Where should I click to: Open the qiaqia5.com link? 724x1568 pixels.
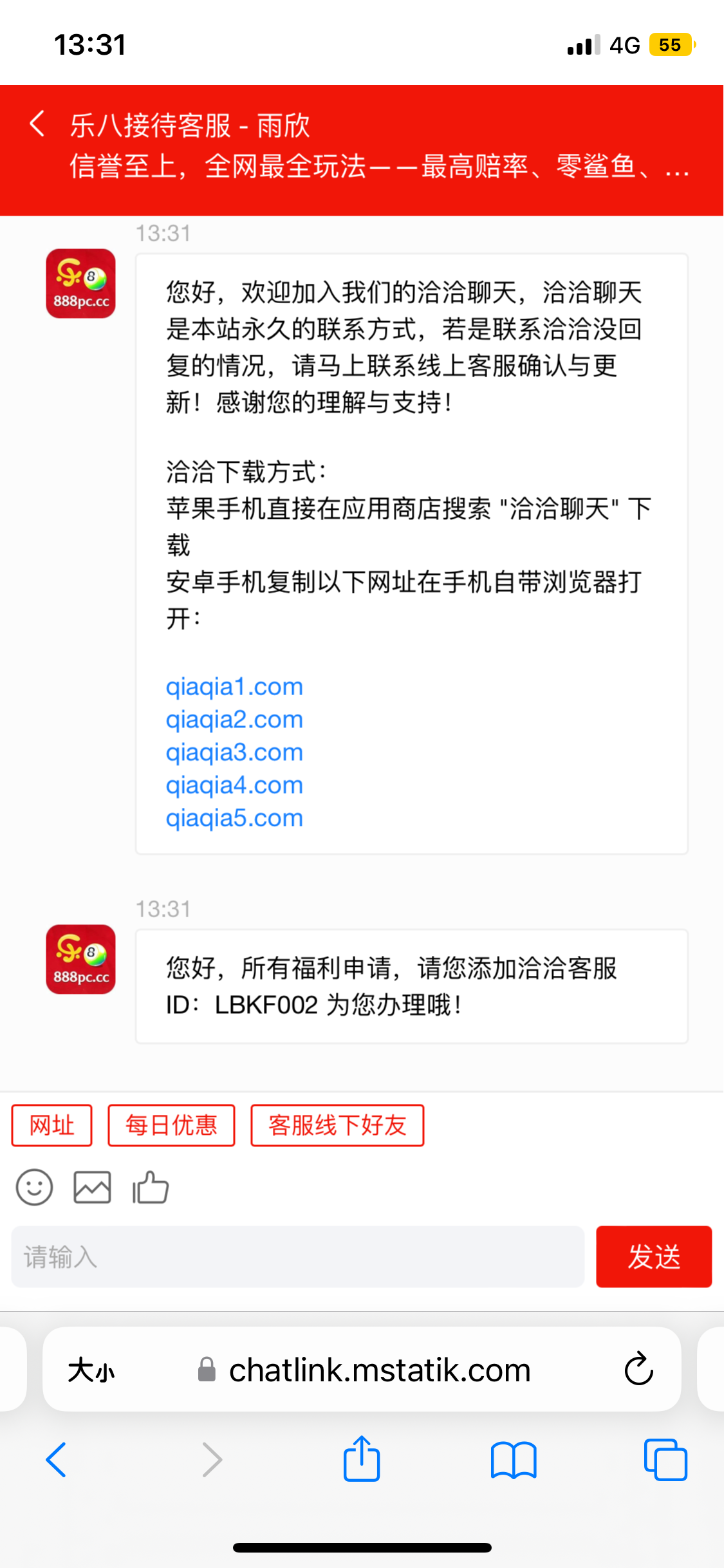point(234,818)
